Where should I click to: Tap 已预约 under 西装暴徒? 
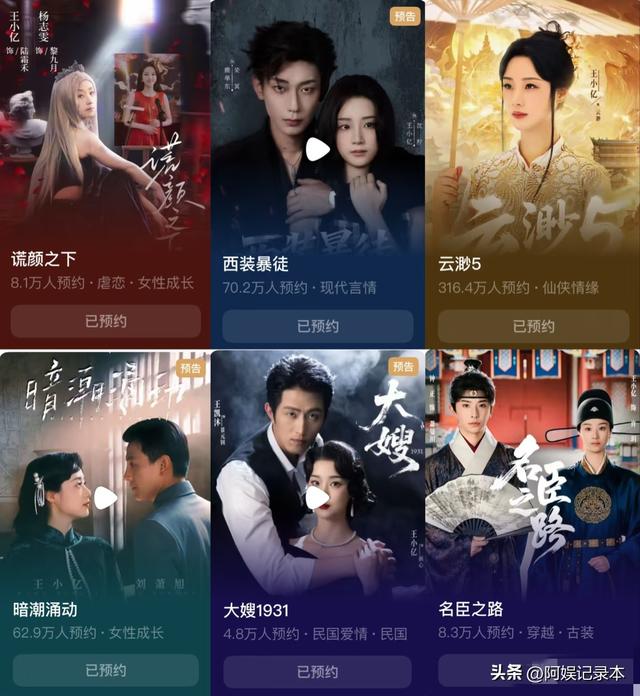click(x=318, y=326)
